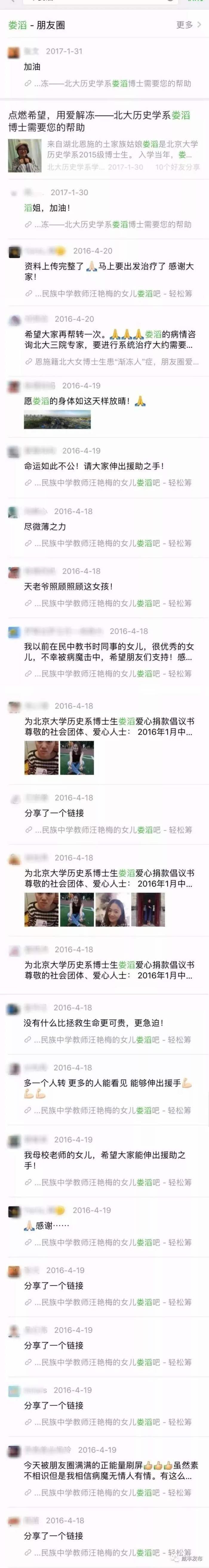Open the post 愿娄滔的身体如这天样放晴

pos(85,401)
